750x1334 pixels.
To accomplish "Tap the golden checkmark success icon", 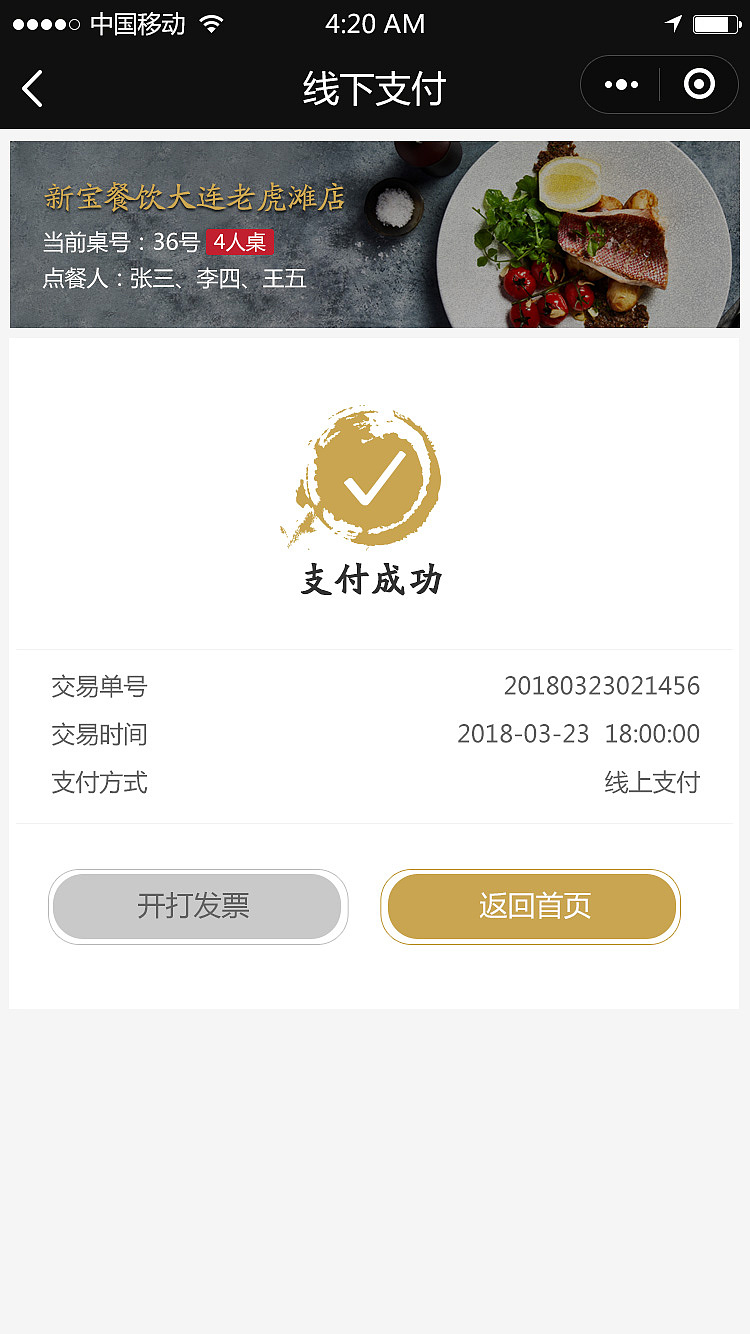I will 368,477.
